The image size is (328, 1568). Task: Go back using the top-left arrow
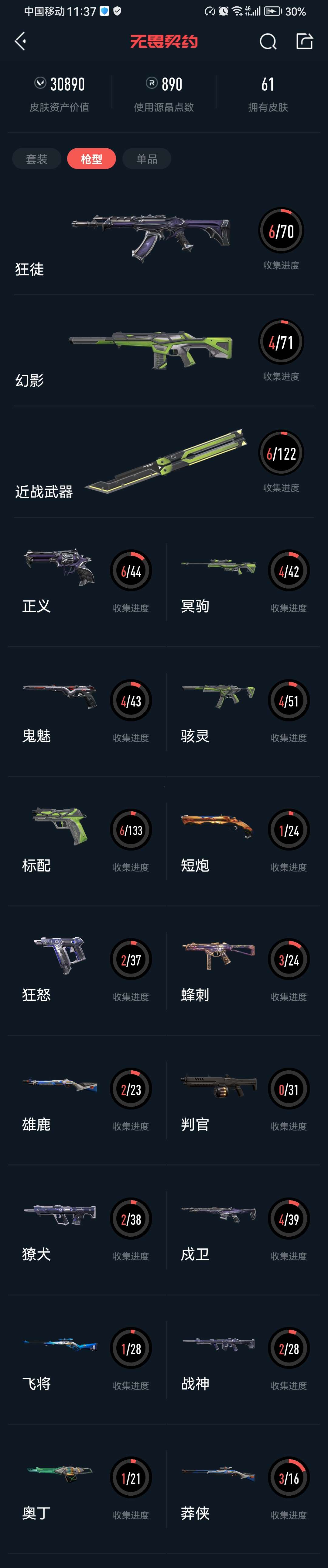pos(20,41)
